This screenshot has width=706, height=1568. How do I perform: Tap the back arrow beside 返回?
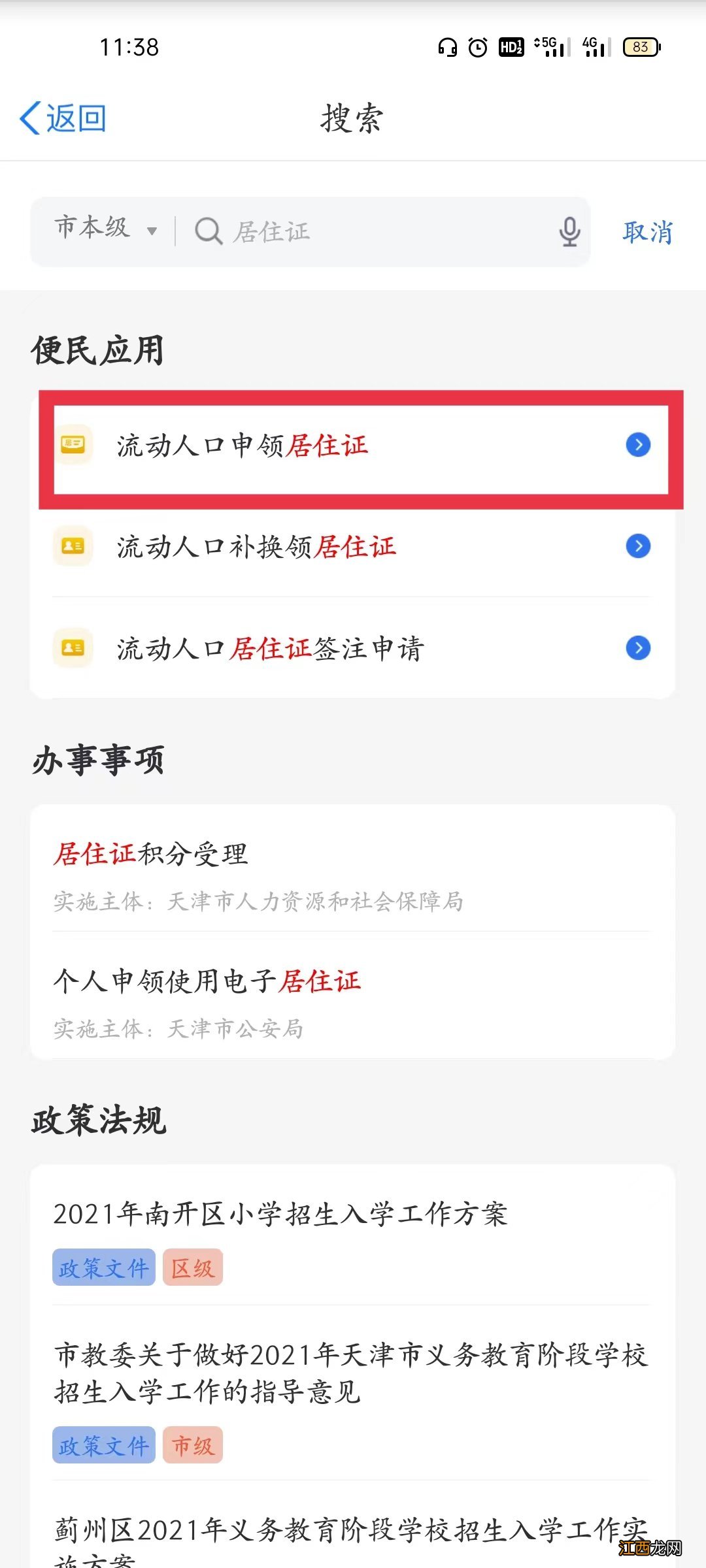coord(30,118)
